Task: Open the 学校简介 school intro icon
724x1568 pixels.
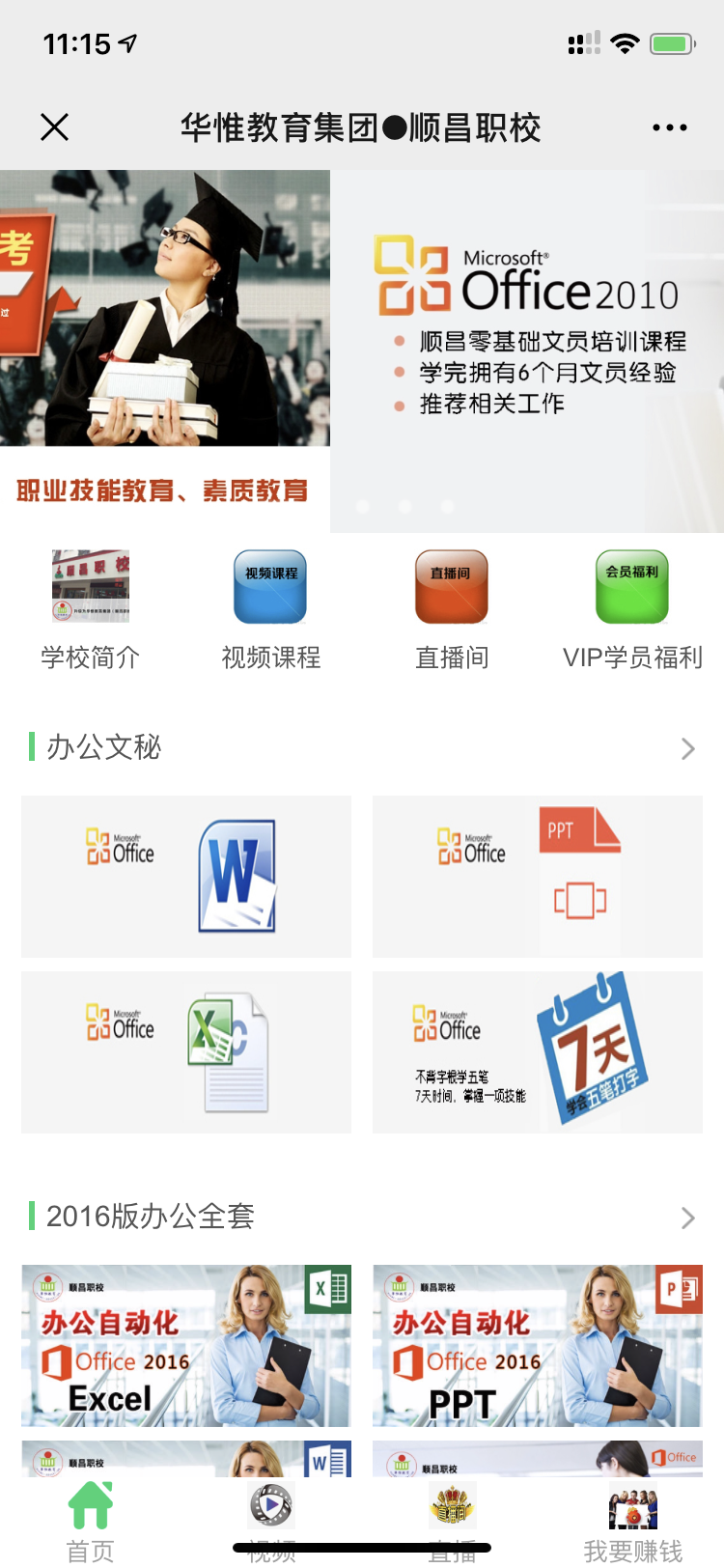Action: [90, 586]
